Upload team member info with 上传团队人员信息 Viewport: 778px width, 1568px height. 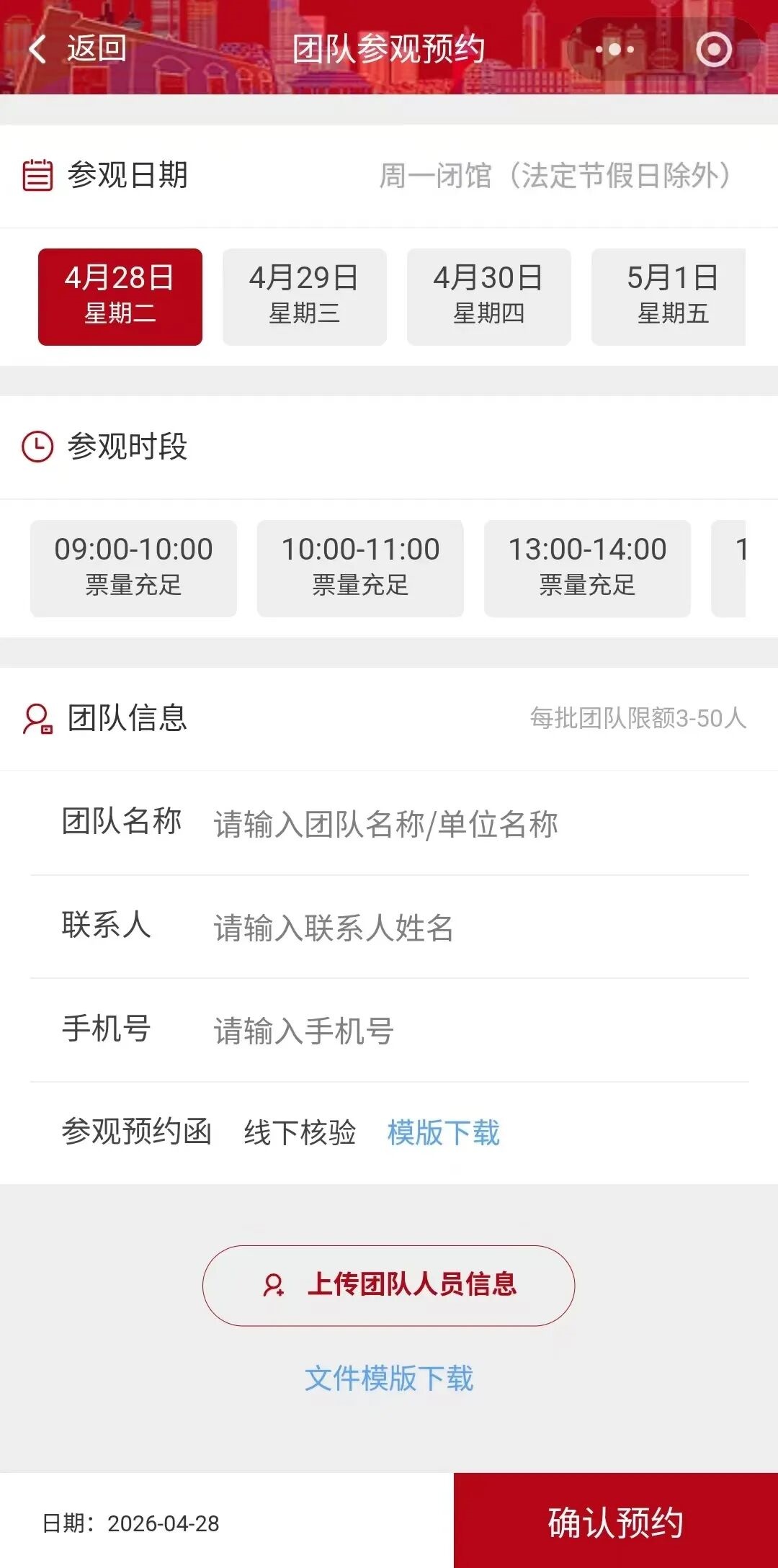coord(388,1285)
